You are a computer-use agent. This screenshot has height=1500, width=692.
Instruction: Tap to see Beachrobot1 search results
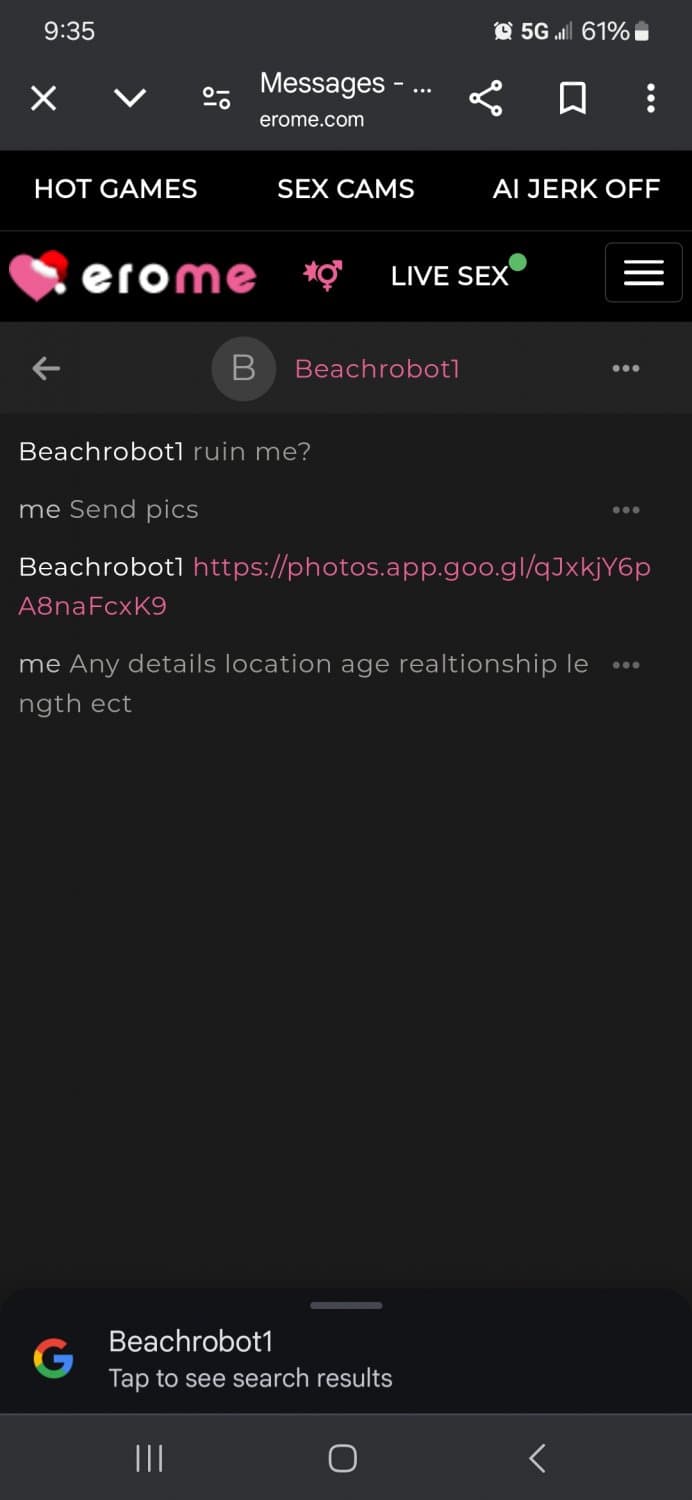pyautogui.click(x=250, y=1359)
